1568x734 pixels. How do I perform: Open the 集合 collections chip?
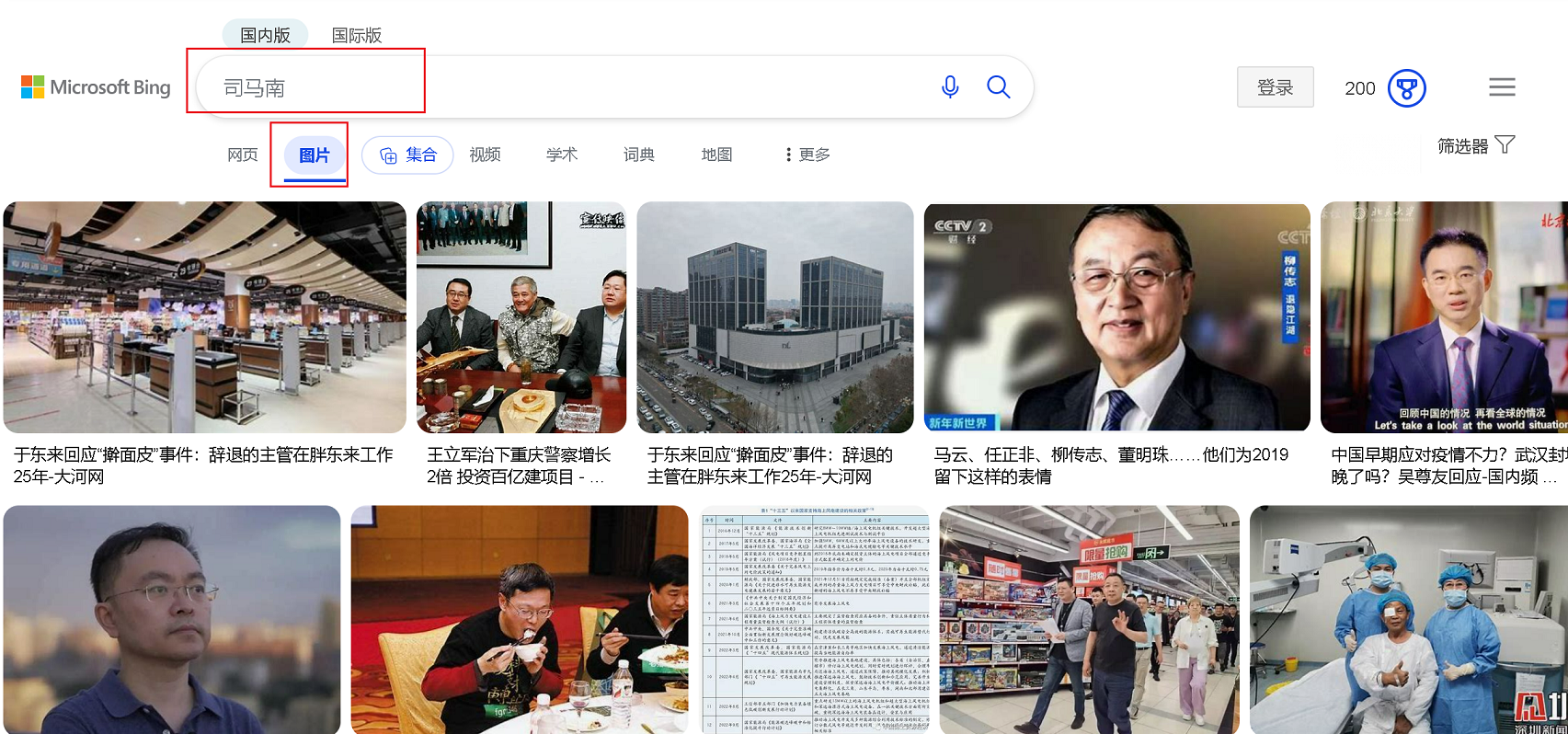tap(407, 155)
